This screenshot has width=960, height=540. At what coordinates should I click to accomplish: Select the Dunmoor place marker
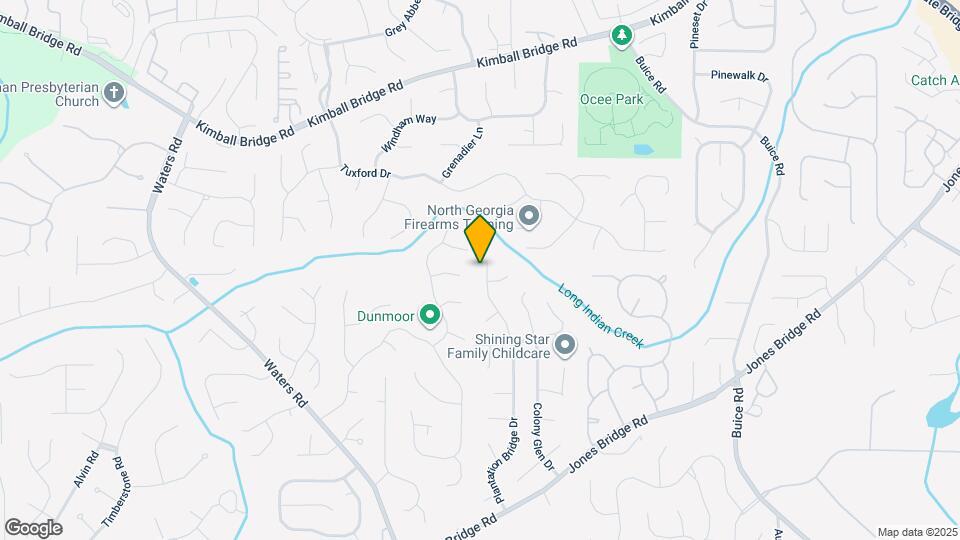coord(430,316)
